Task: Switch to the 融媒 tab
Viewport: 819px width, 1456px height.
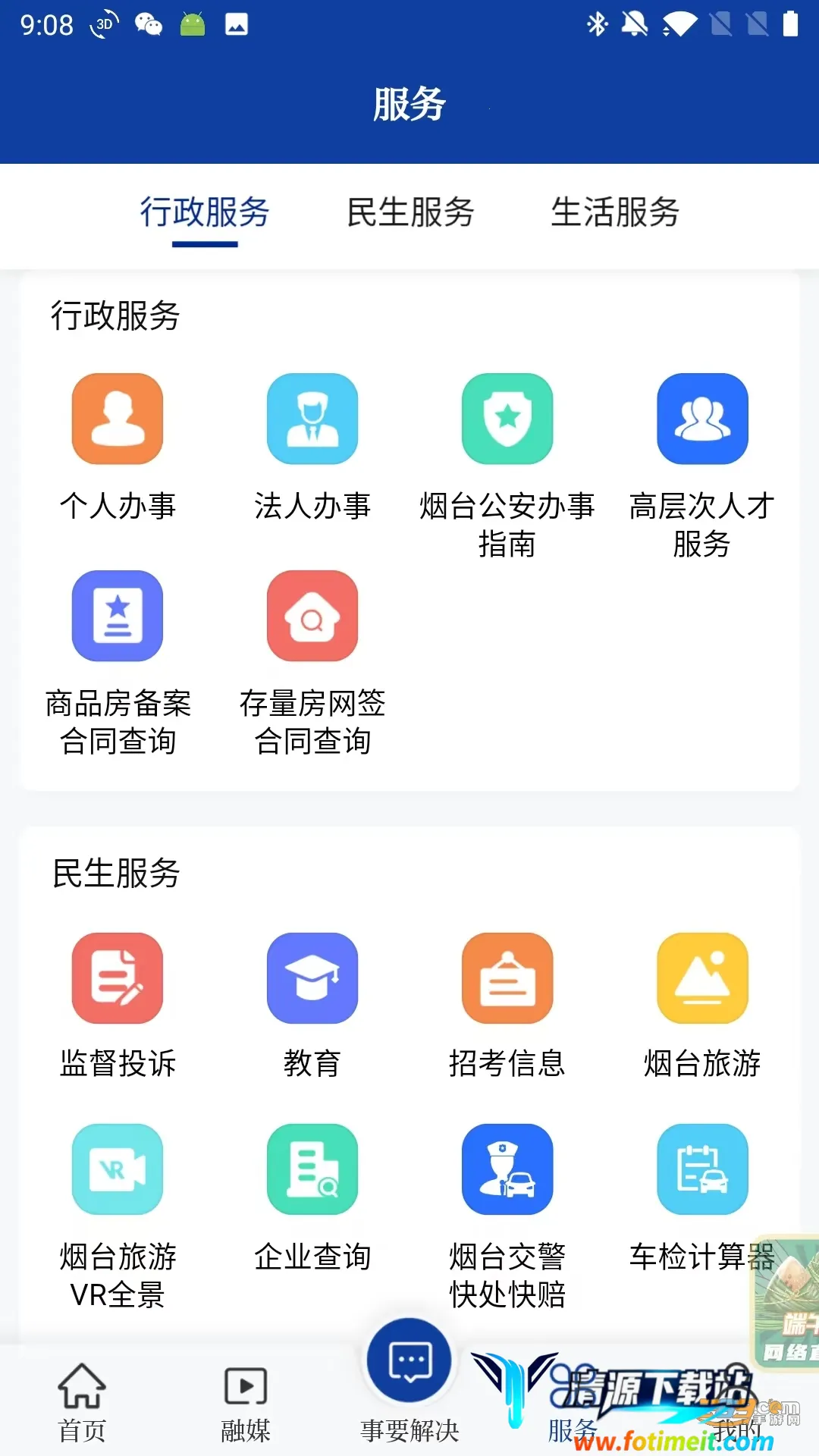Action: (246, 1403)
